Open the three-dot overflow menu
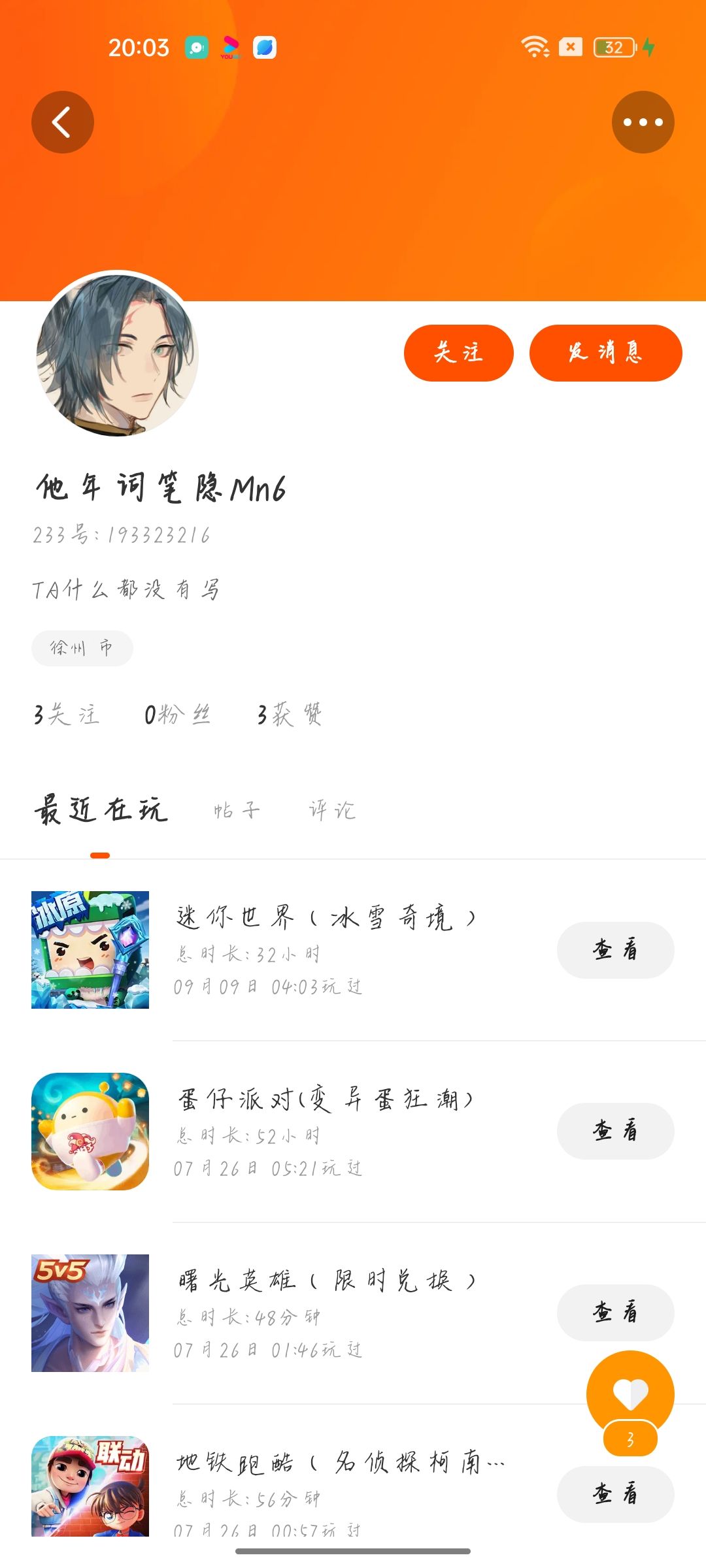 click(643, 122)
